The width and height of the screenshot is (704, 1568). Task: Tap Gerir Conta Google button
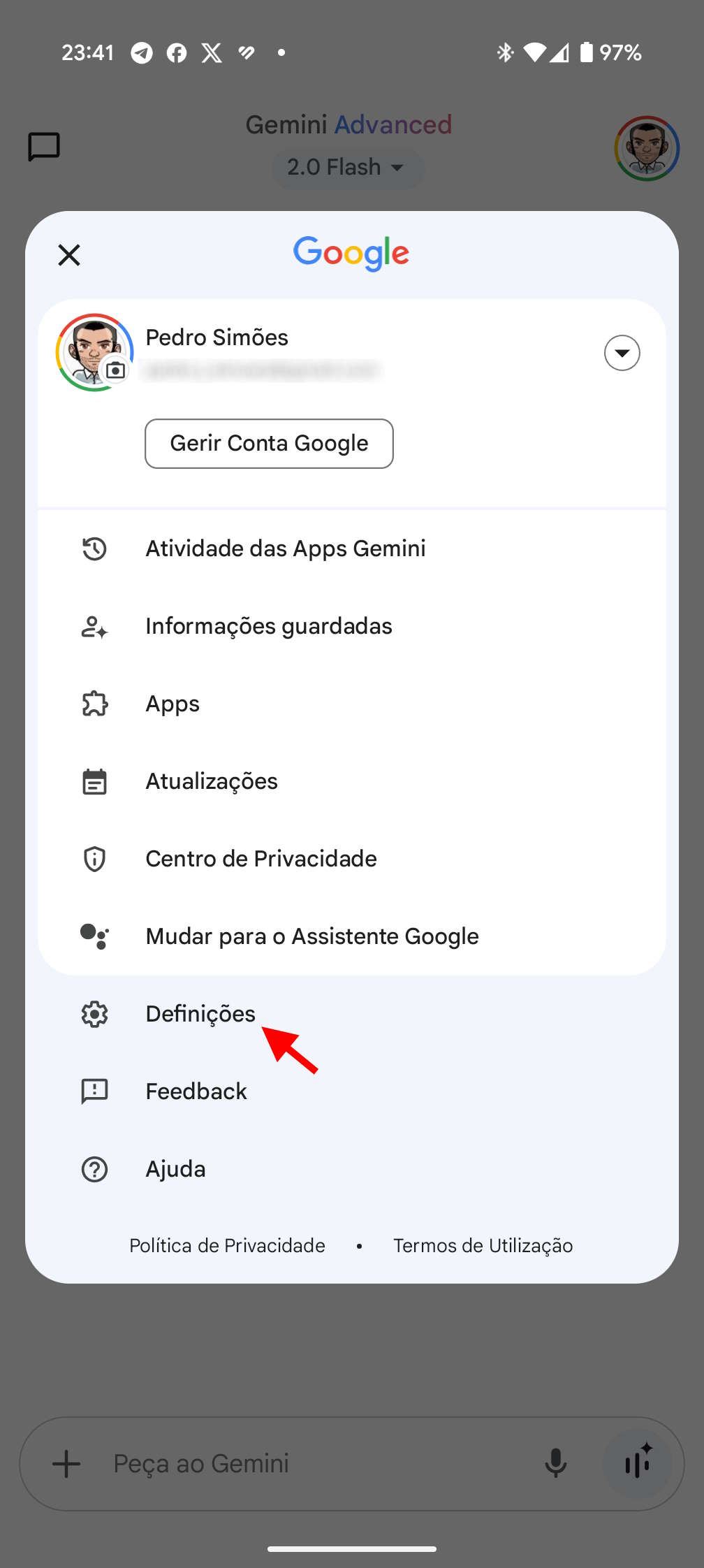click(x=269, y=444)
